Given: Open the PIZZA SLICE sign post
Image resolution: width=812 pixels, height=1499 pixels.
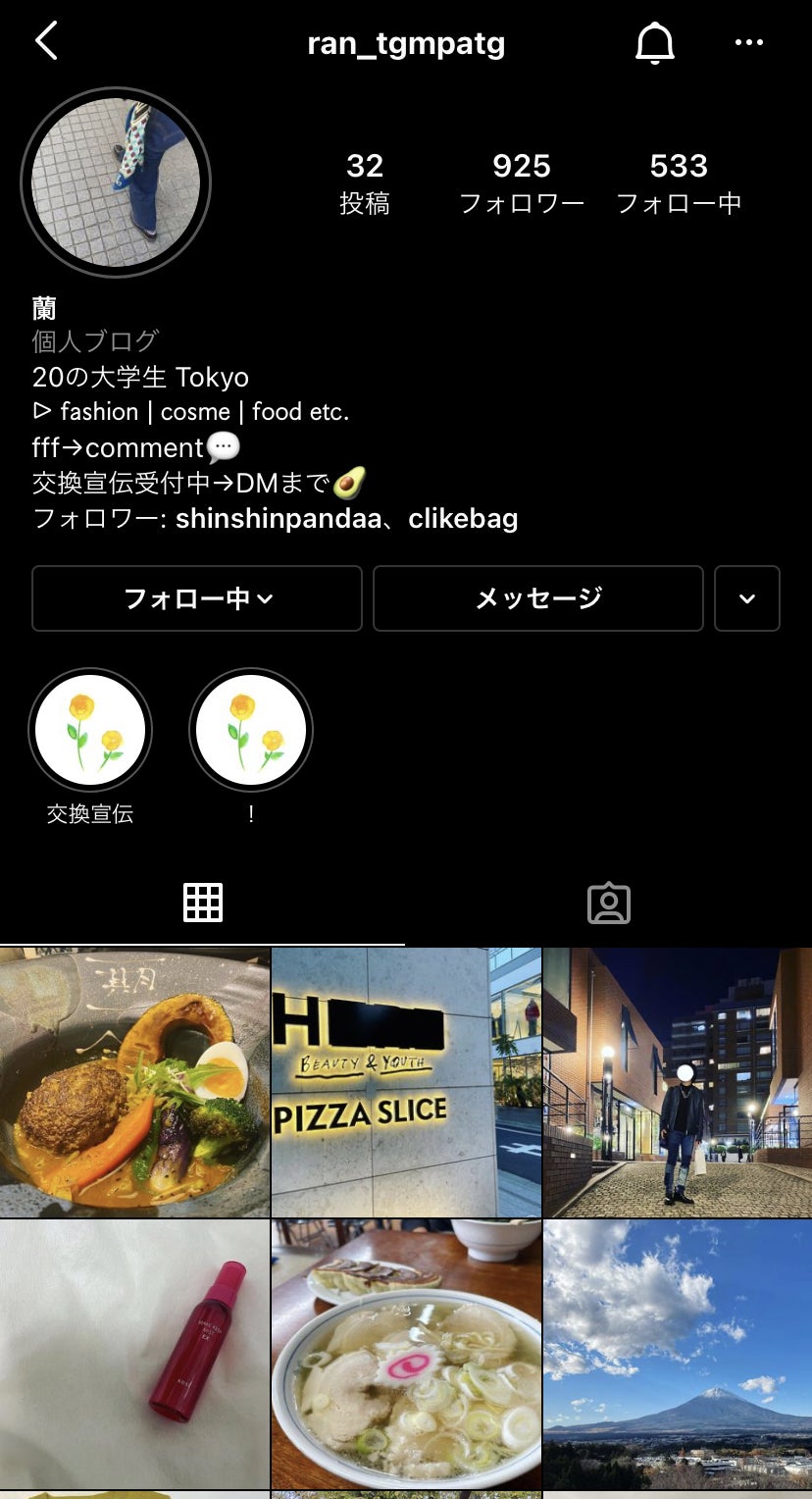Looking at the screenshot, I should (406, 1082).
